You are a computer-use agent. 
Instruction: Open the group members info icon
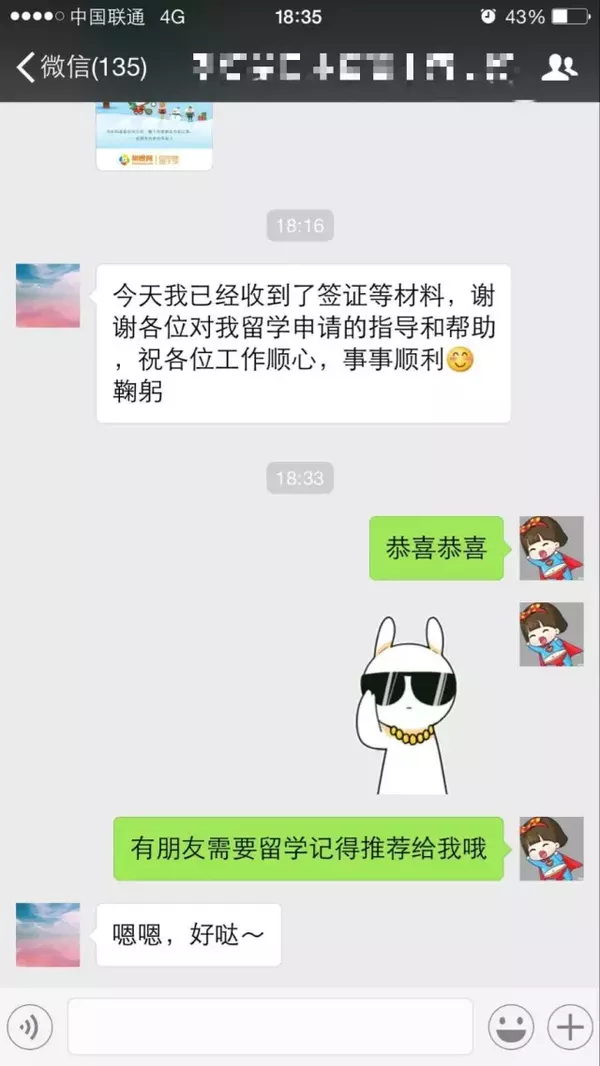tap(559, 68)
